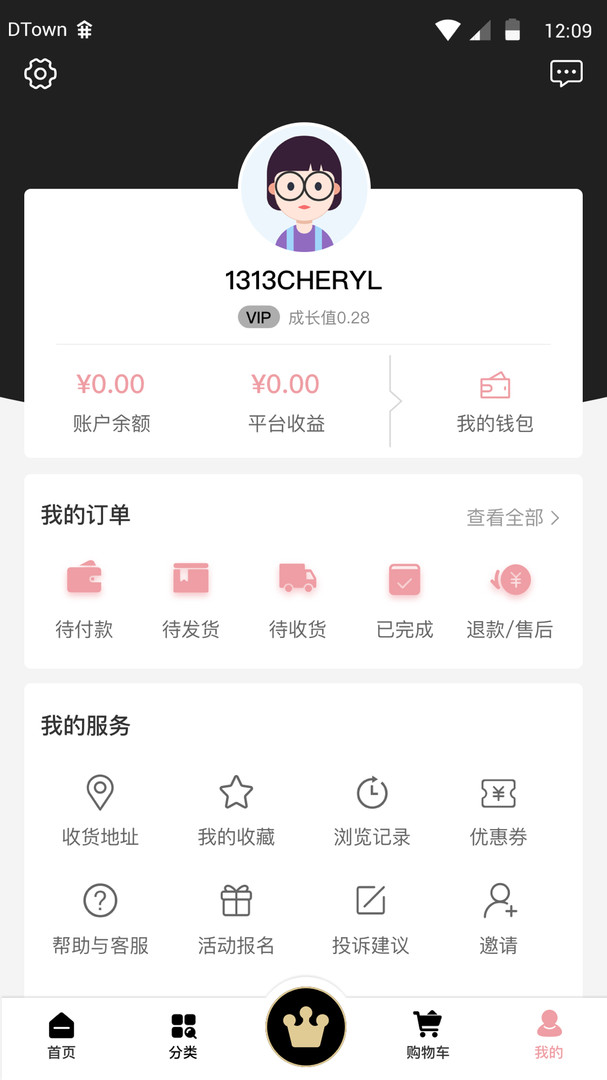Open 投诉建议 complaints and suggestions
This screenshot has width=607, height=1080.
pos(371,918)
